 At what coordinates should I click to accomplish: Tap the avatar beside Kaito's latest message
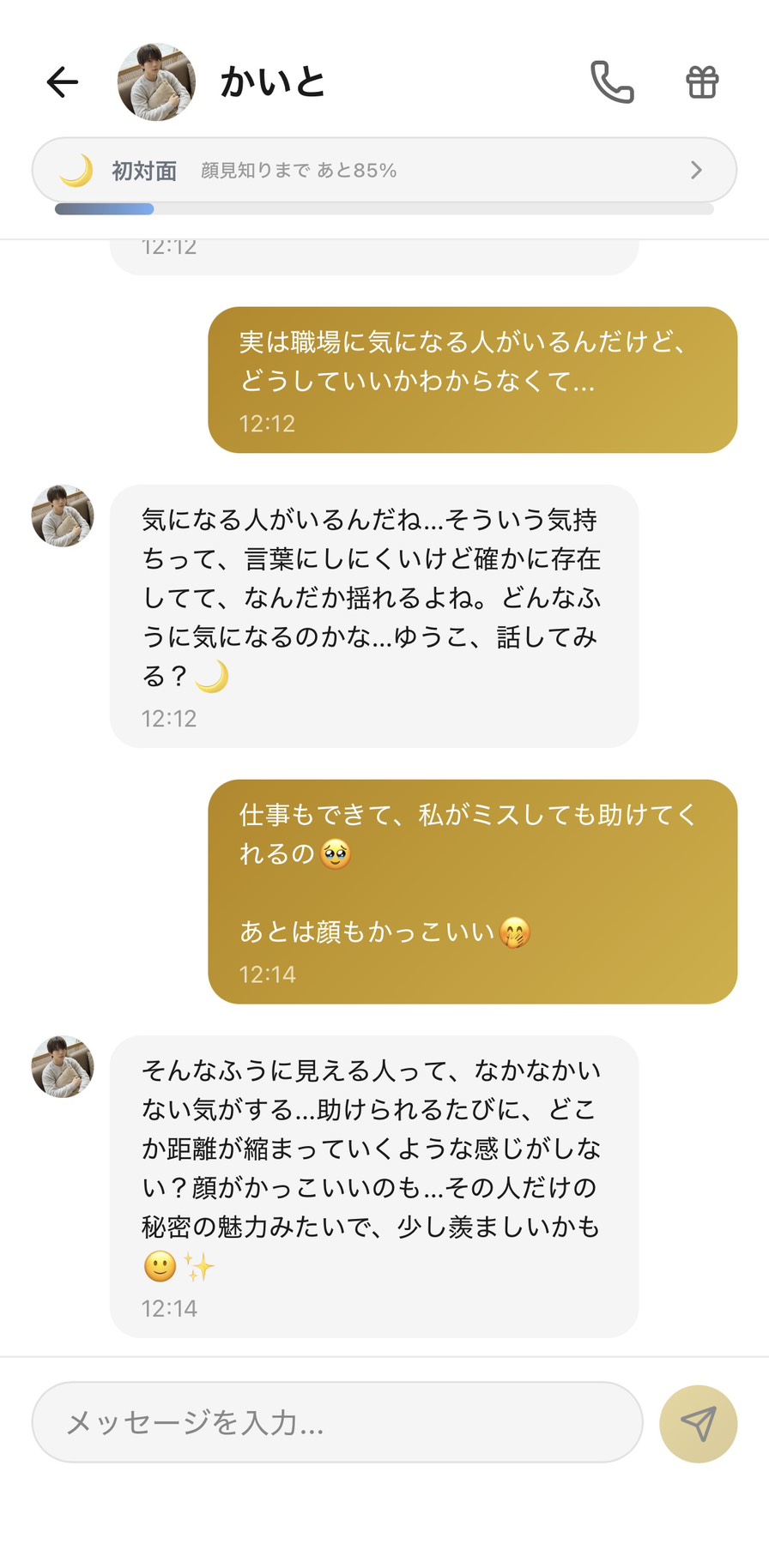coord(61,1066)
